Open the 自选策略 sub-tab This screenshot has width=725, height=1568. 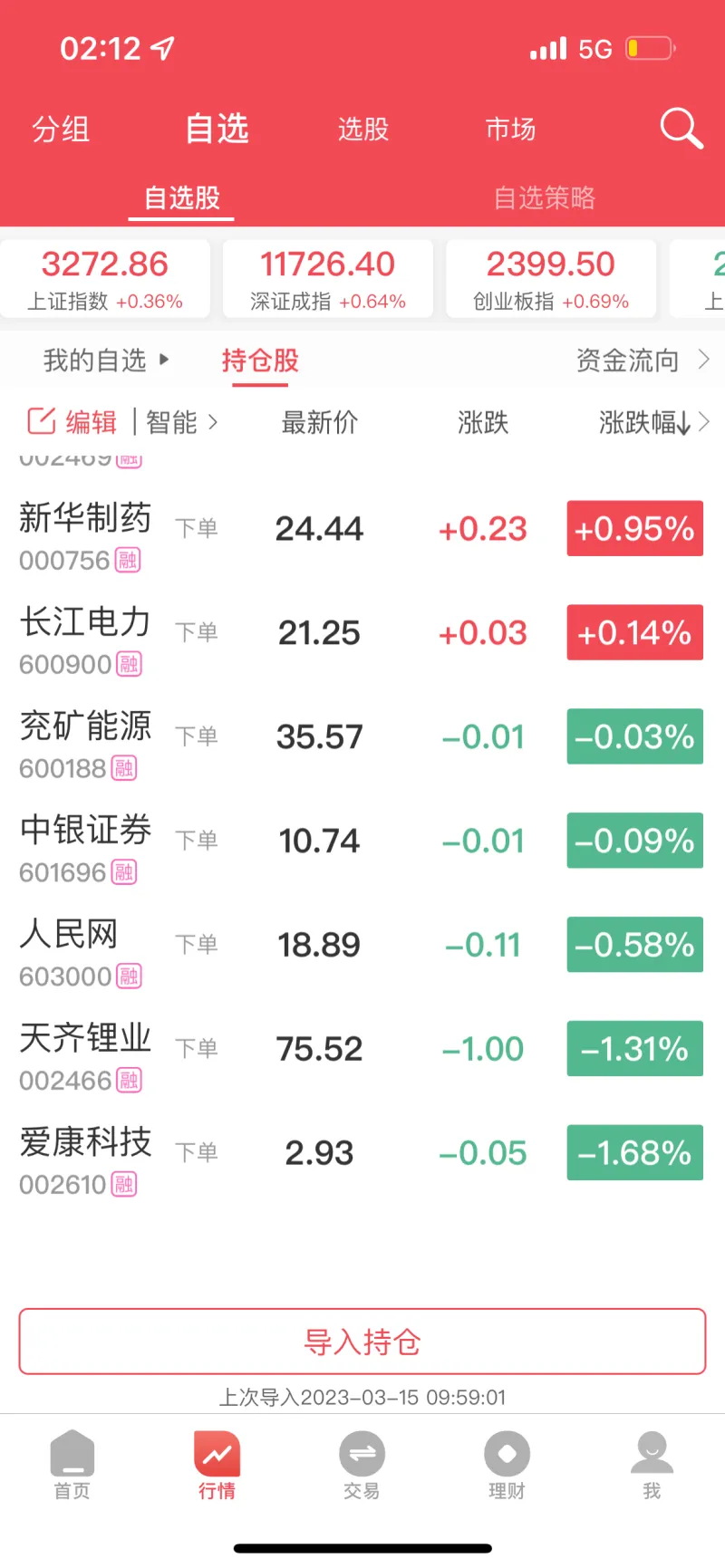[544, 197]
